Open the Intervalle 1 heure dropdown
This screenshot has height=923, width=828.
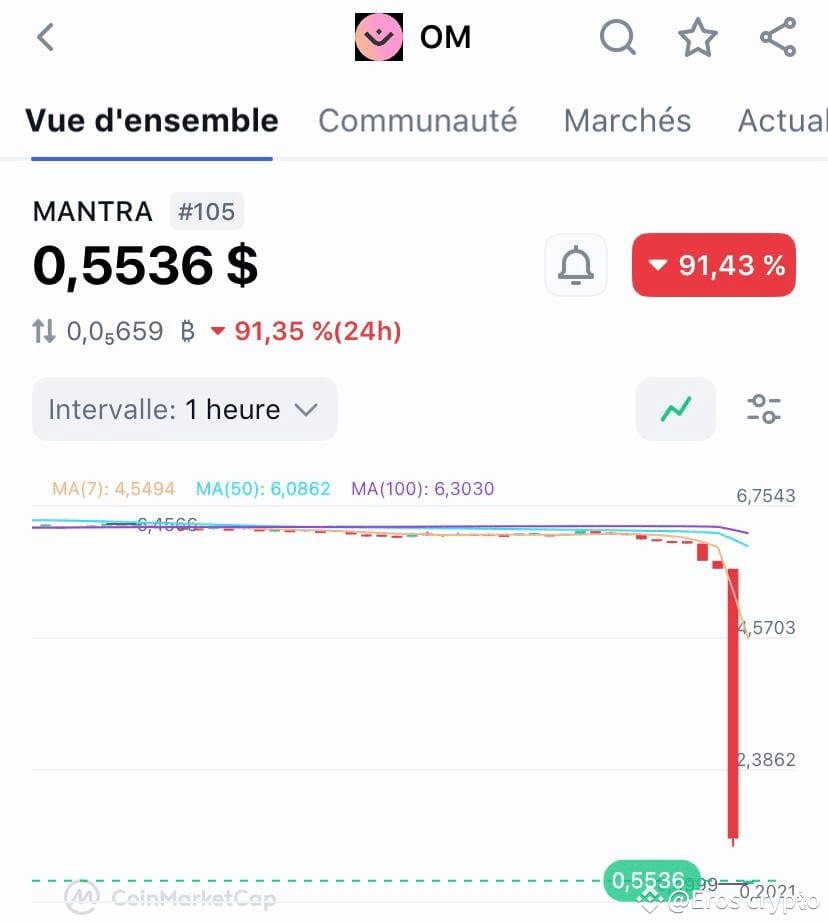tap(184, 408)
